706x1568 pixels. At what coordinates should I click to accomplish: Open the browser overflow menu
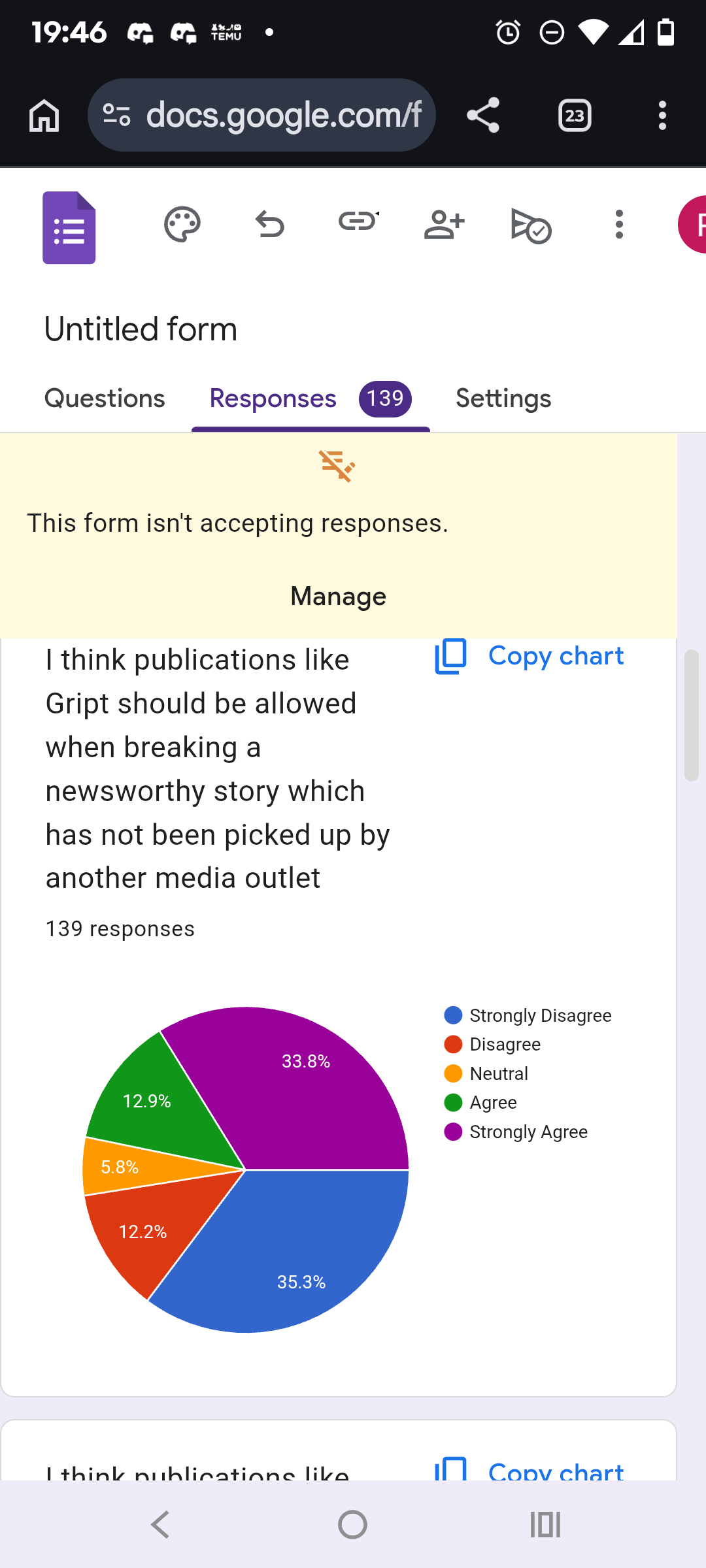[662, 116]
